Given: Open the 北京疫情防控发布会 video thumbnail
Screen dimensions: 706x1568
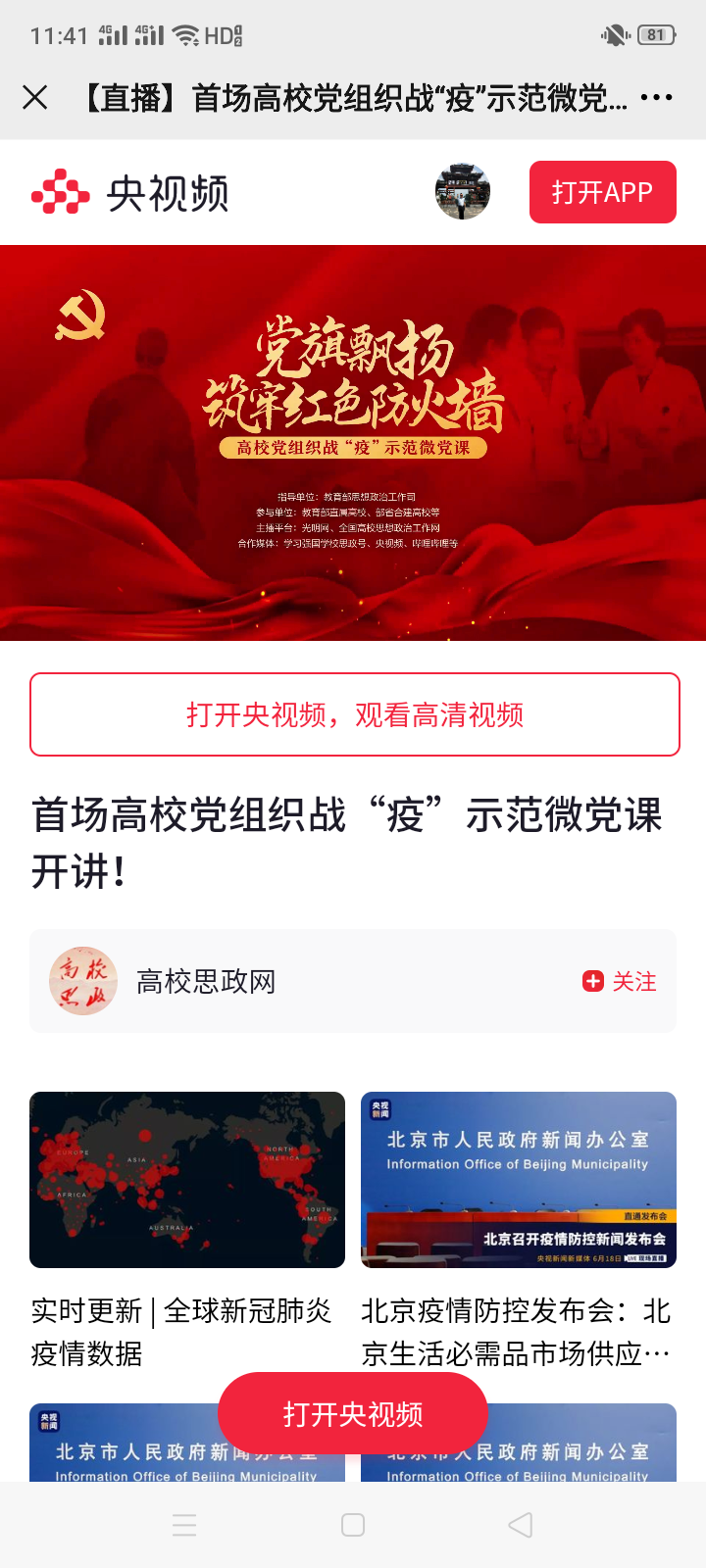Looking at the screenshot, I should coord(518,1179).
